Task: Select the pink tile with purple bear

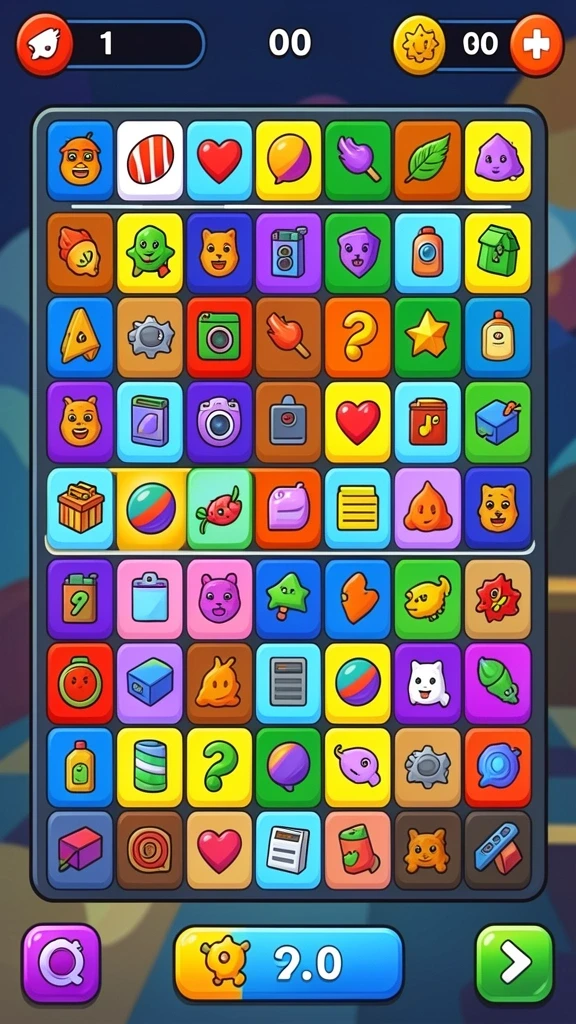Action: pyautogui.click(x=219, y=598)
